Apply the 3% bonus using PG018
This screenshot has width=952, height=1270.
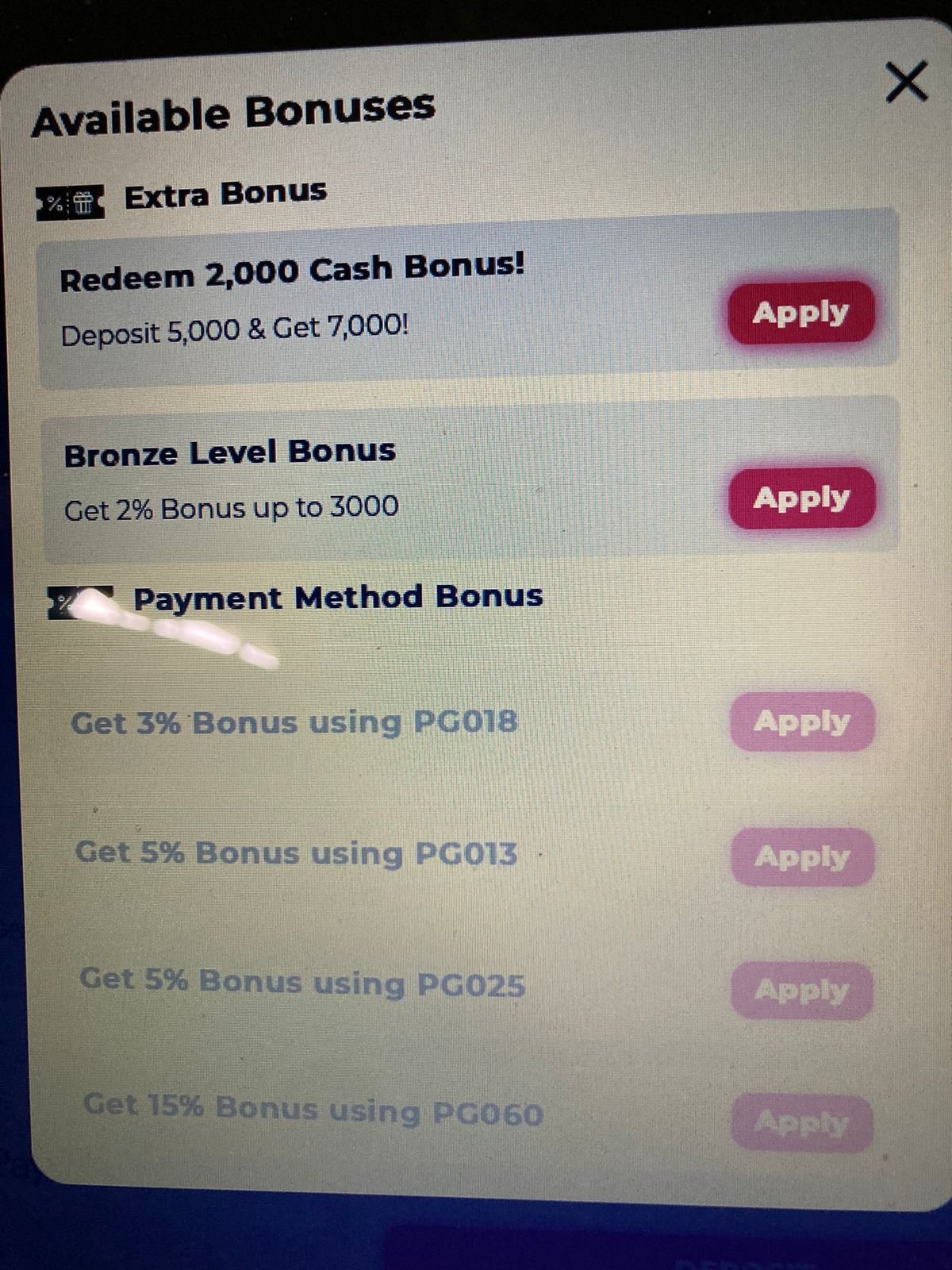(801, 722)
